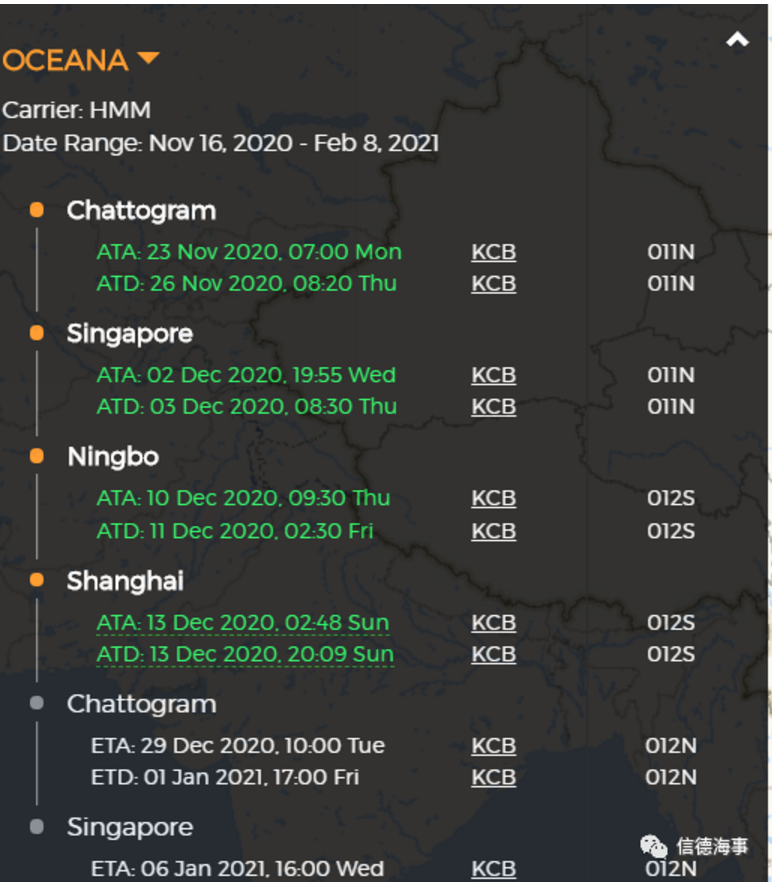The height and width of the screenshot is (886, 772).
Task: Open KCB link on the Ningbo ATA row
Action: click(493, 498)
